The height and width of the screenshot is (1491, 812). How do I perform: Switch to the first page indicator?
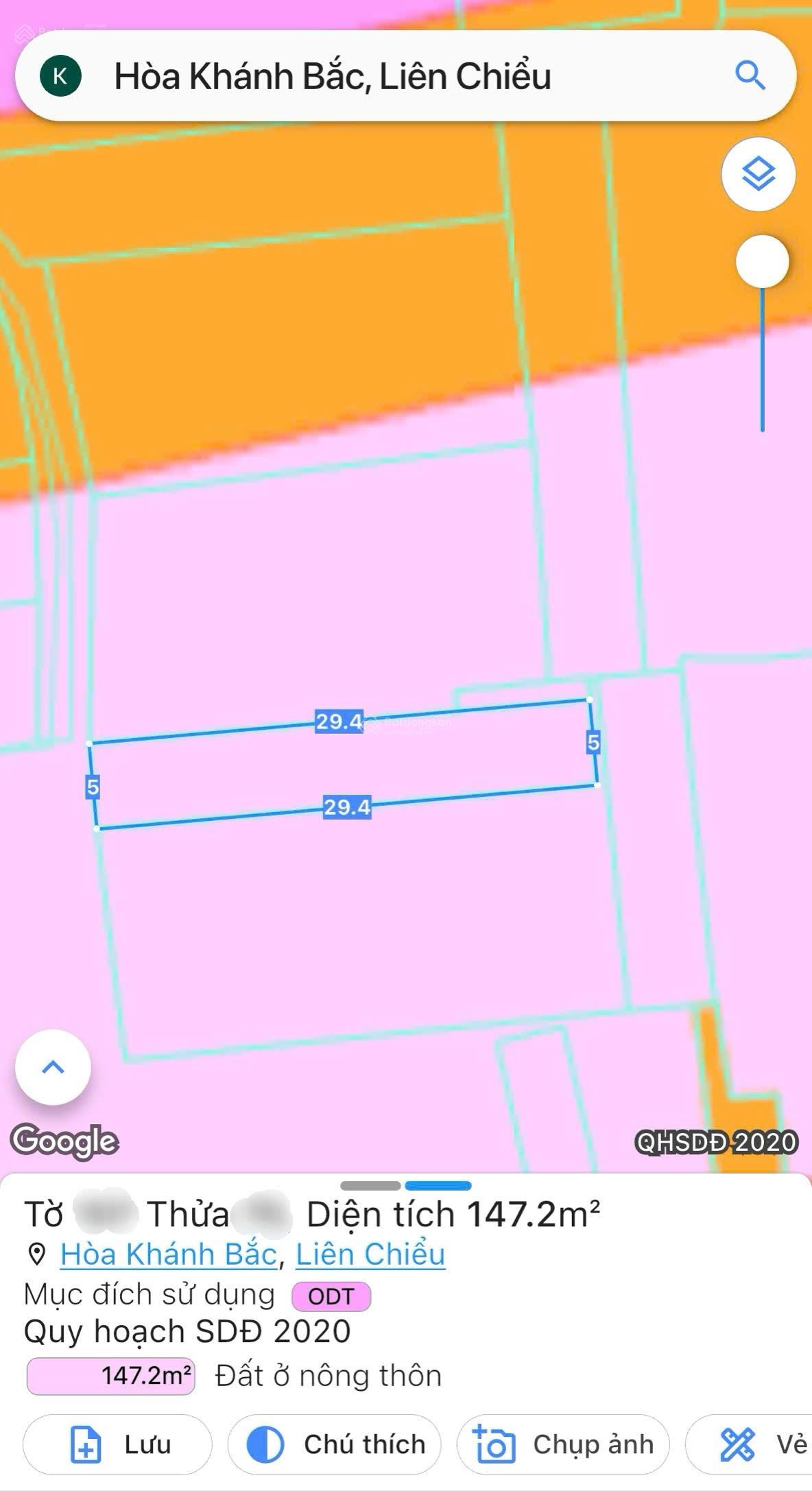pyautogui.click(x=370, y=1186)
